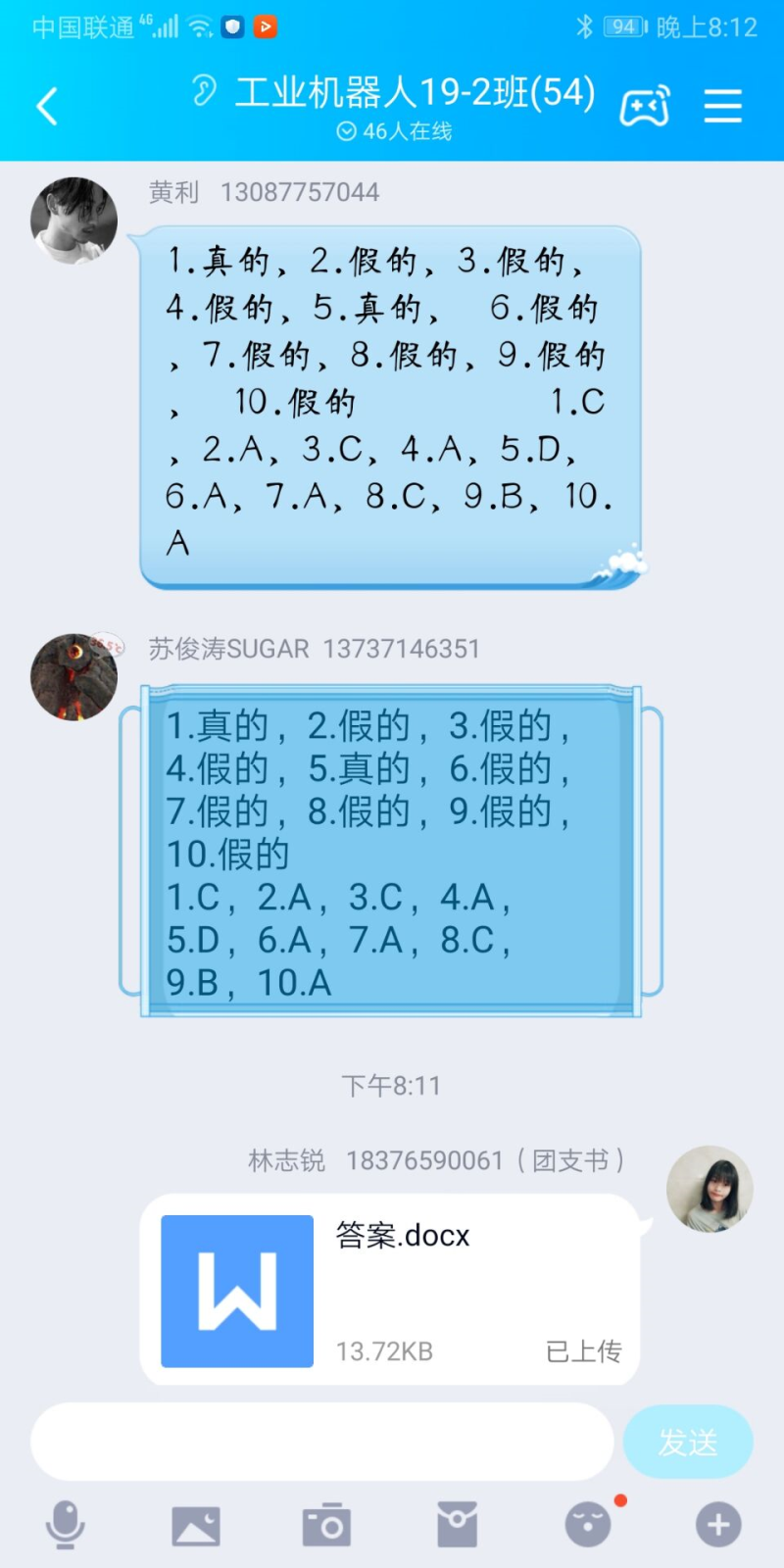Image resolution: width=784 pixels, height=1568 pixels.
Task: Tap the ear listening mode icon
Action: [x=204, y=91]
